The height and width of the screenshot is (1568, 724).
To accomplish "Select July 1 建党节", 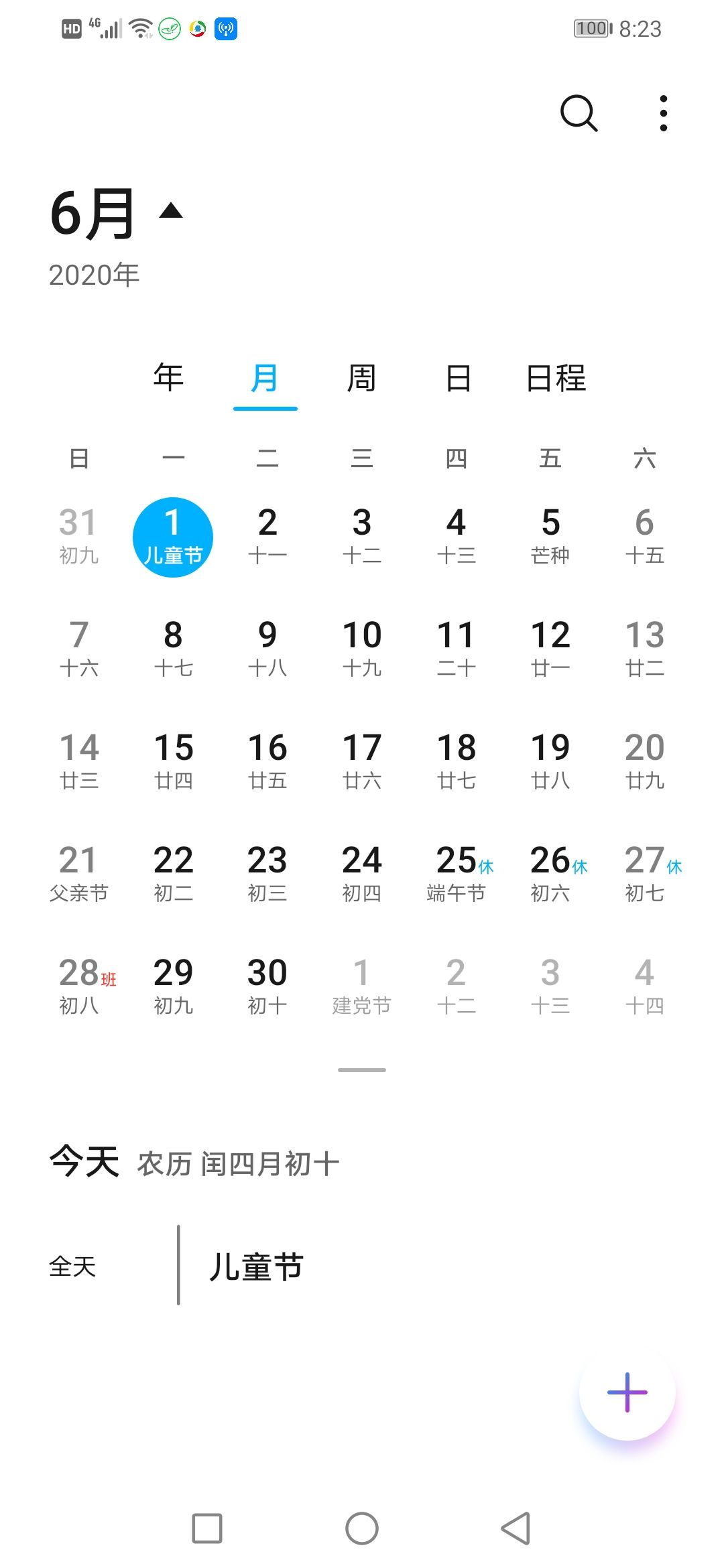I will [x=361, y=985].
